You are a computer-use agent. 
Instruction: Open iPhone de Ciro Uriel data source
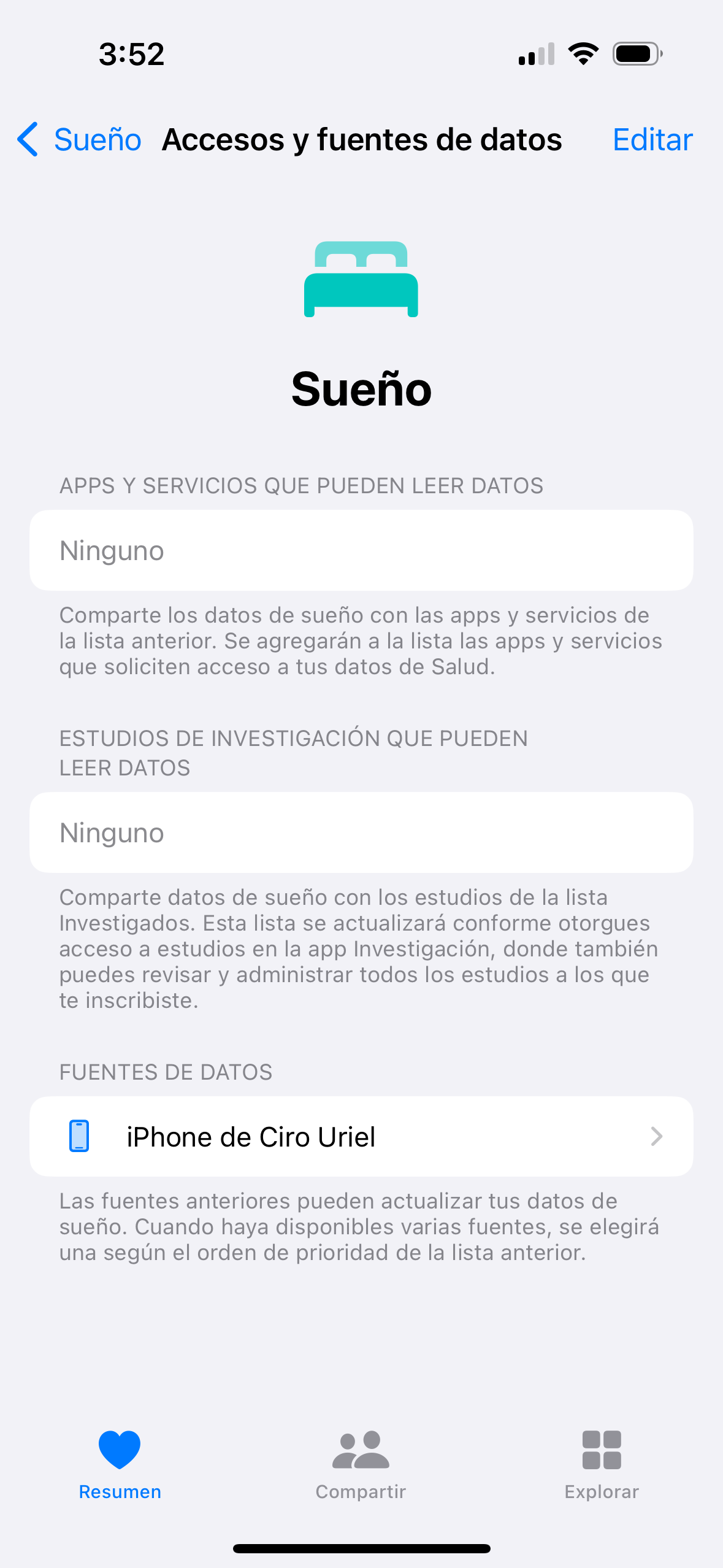tap(361, 1137)
